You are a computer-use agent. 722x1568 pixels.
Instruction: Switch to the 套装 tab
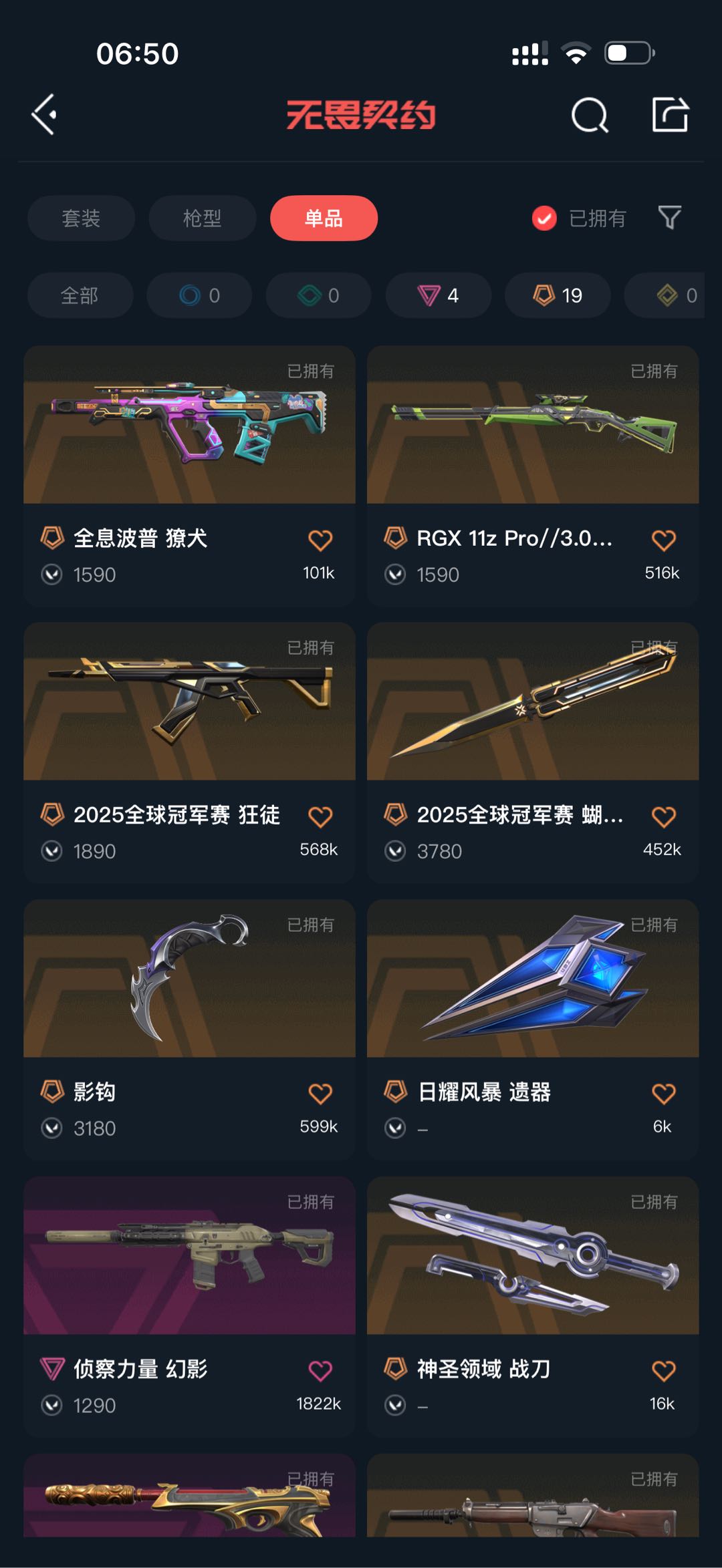pos(81,218)
